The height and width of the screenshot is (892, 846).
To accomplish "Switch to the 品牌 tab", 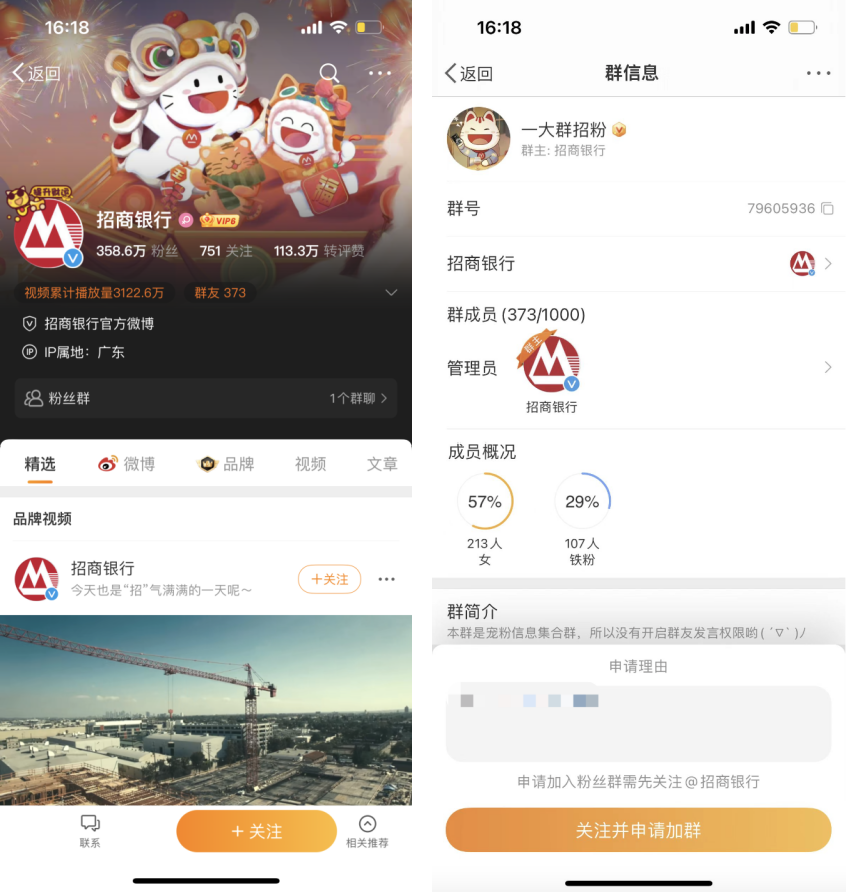I will tap(227, 464).
